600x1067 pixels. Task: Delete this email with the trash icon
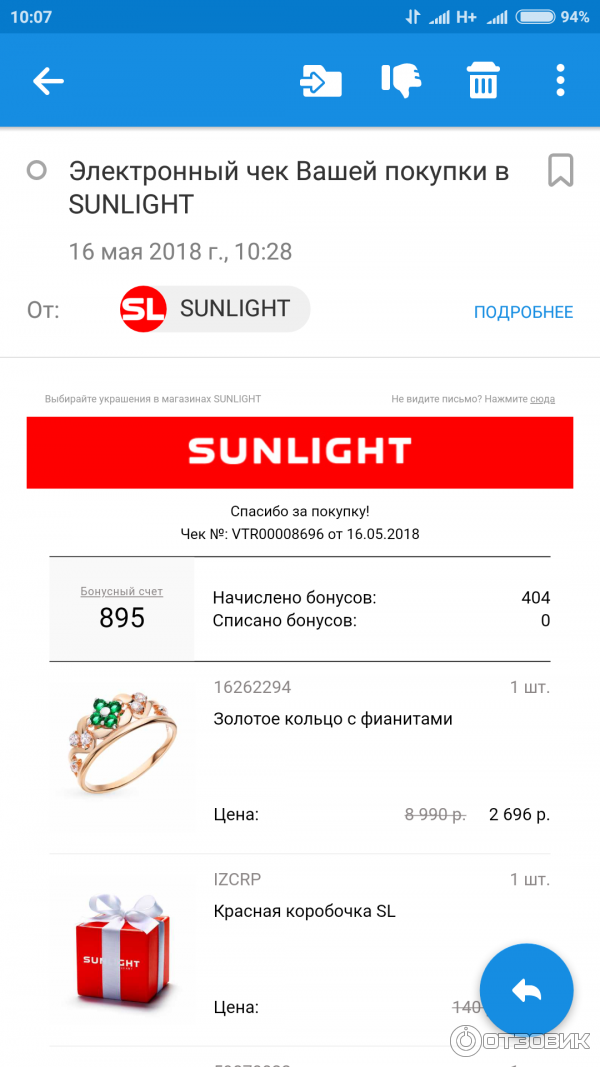tap(483, 81)
